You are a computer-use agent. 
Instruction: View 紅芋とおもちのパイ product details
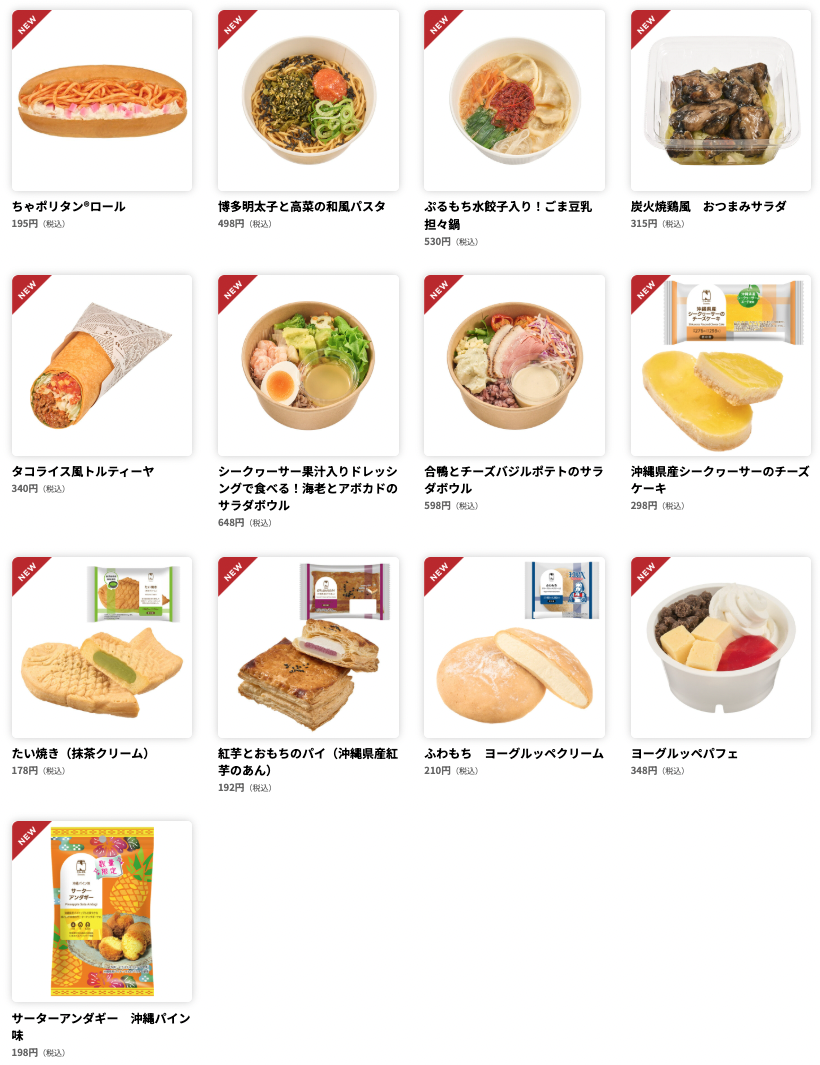pos(308,647)
